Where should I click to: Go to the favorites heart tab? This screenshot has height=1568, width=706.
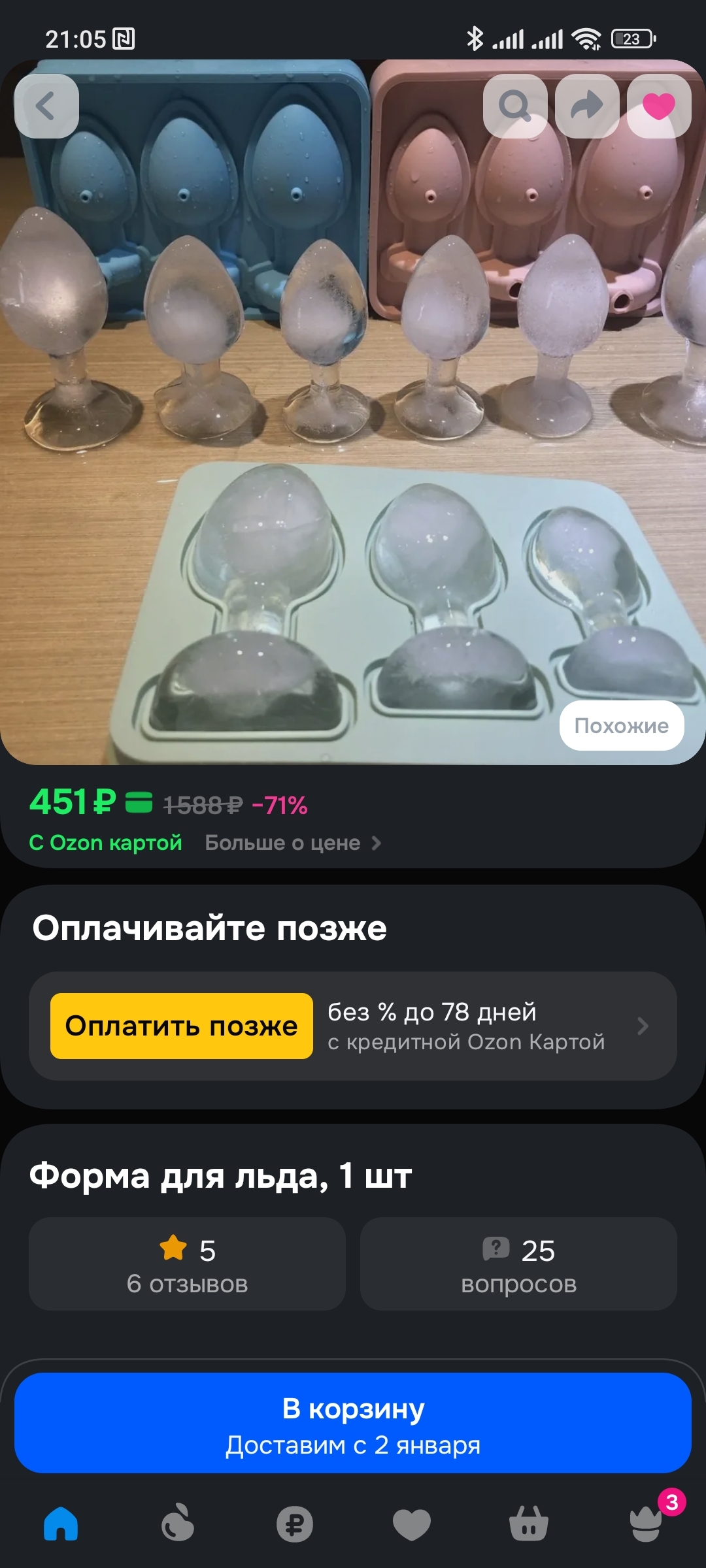point(412,1524)
